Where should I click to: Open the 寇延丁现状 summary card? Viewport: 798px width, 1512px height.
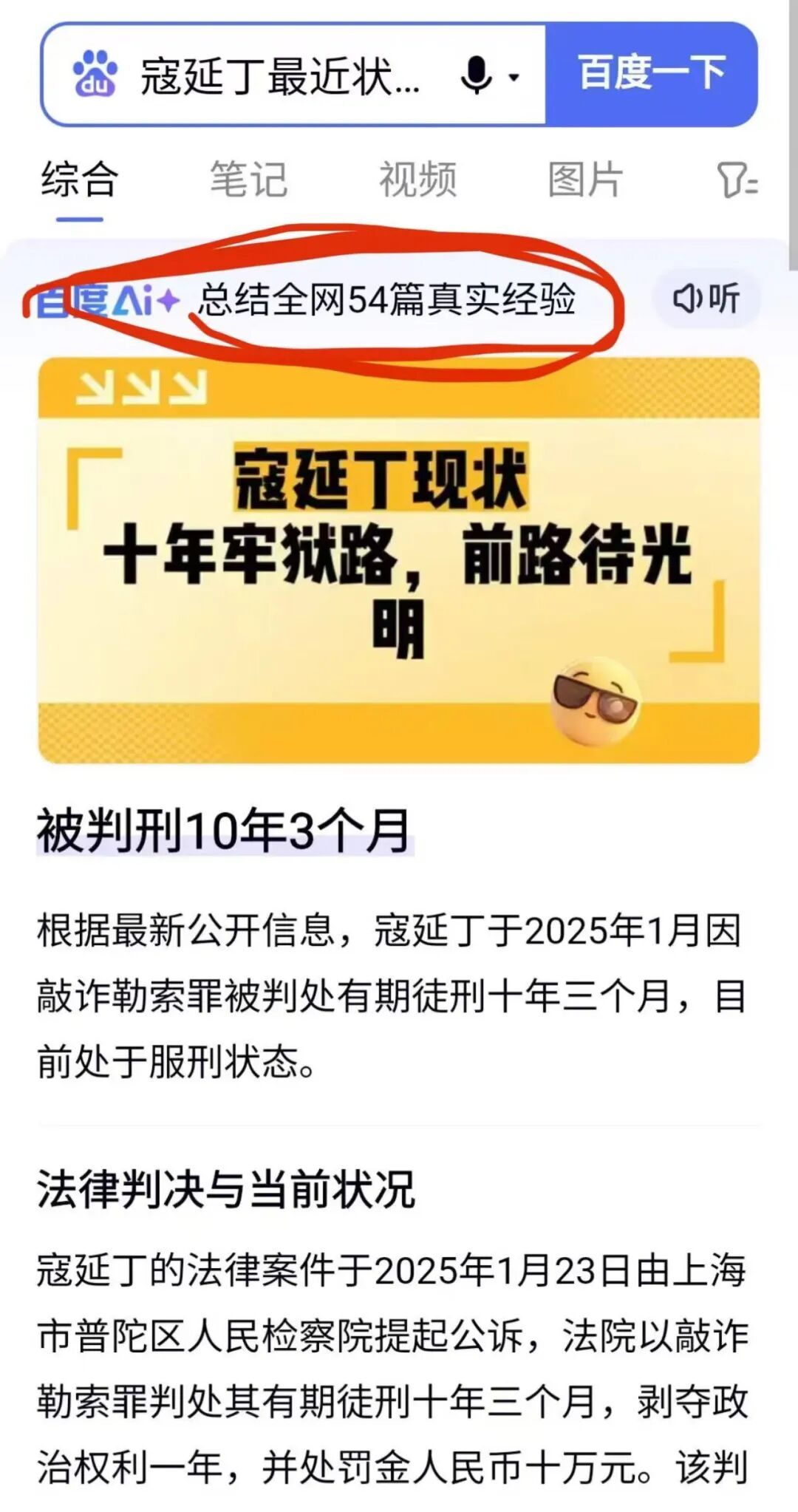399,559
